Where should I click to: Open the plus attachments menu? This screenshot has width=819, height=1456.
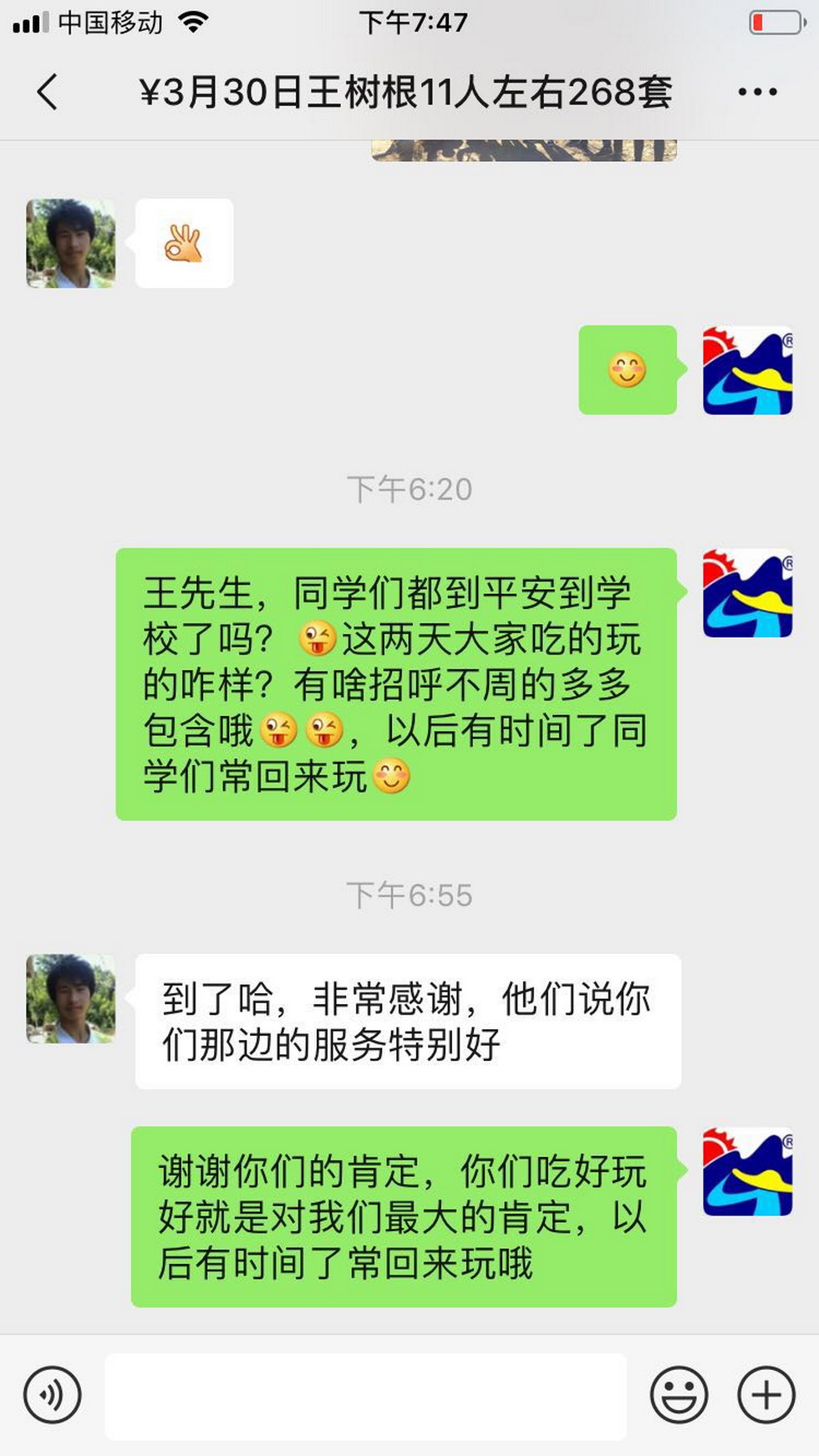tap(766, 1394)
